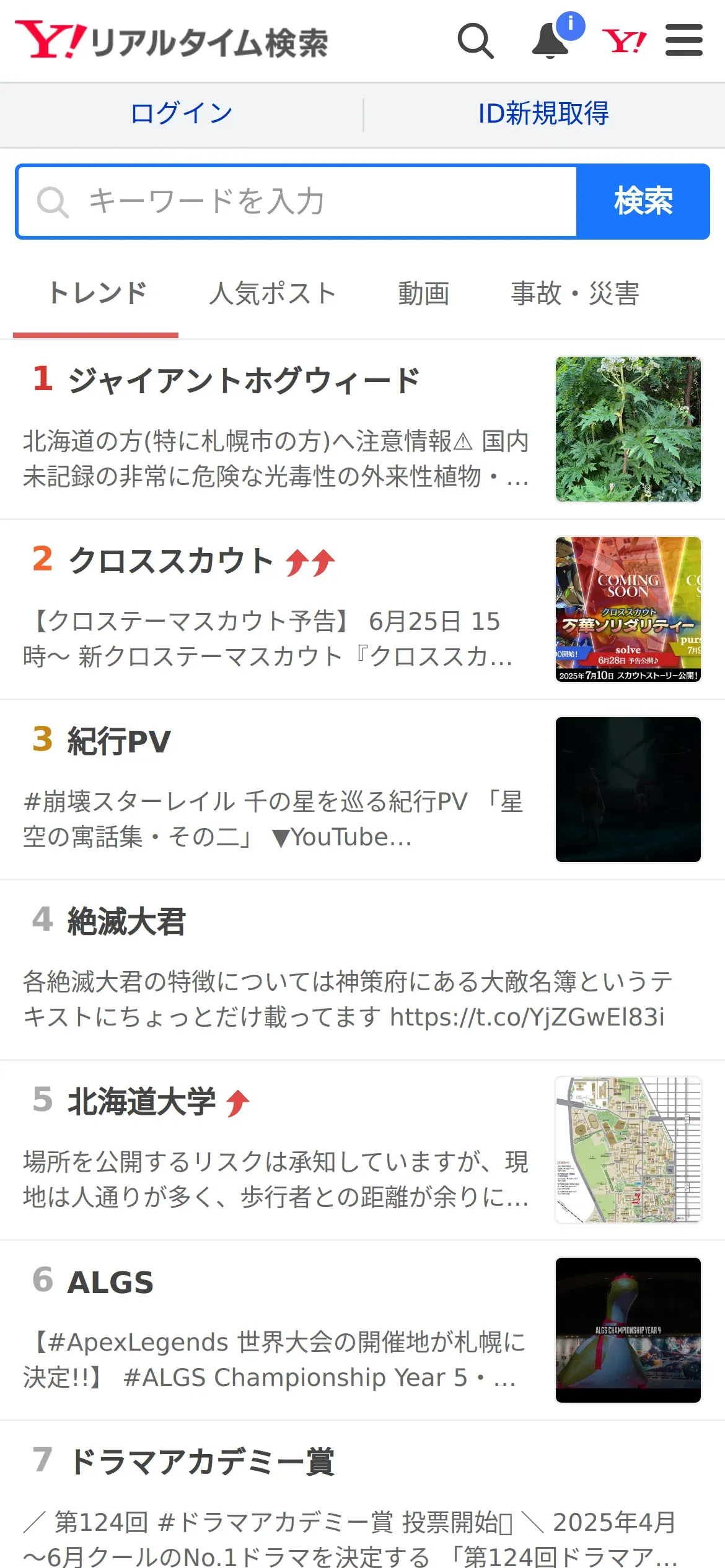View trend 3 紀行PV

(x=119, y=741)
